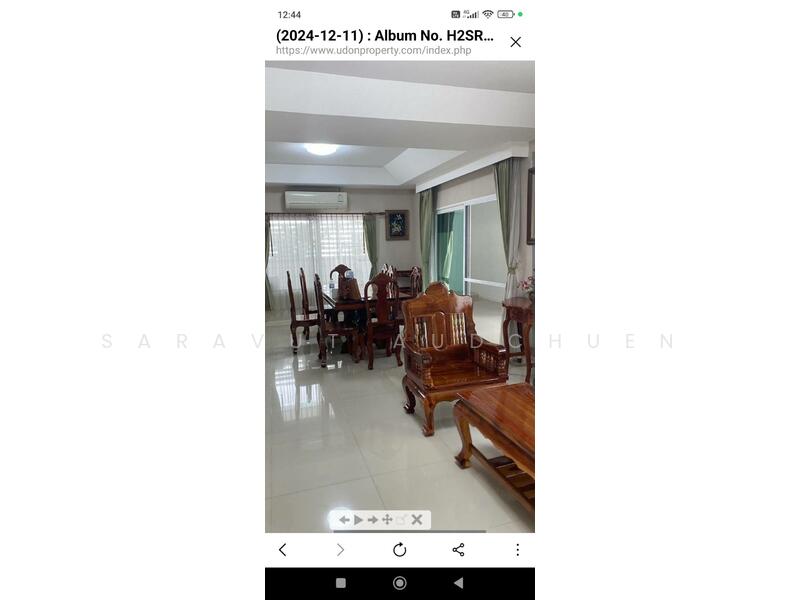Go back to the previous page

(283, 549)
